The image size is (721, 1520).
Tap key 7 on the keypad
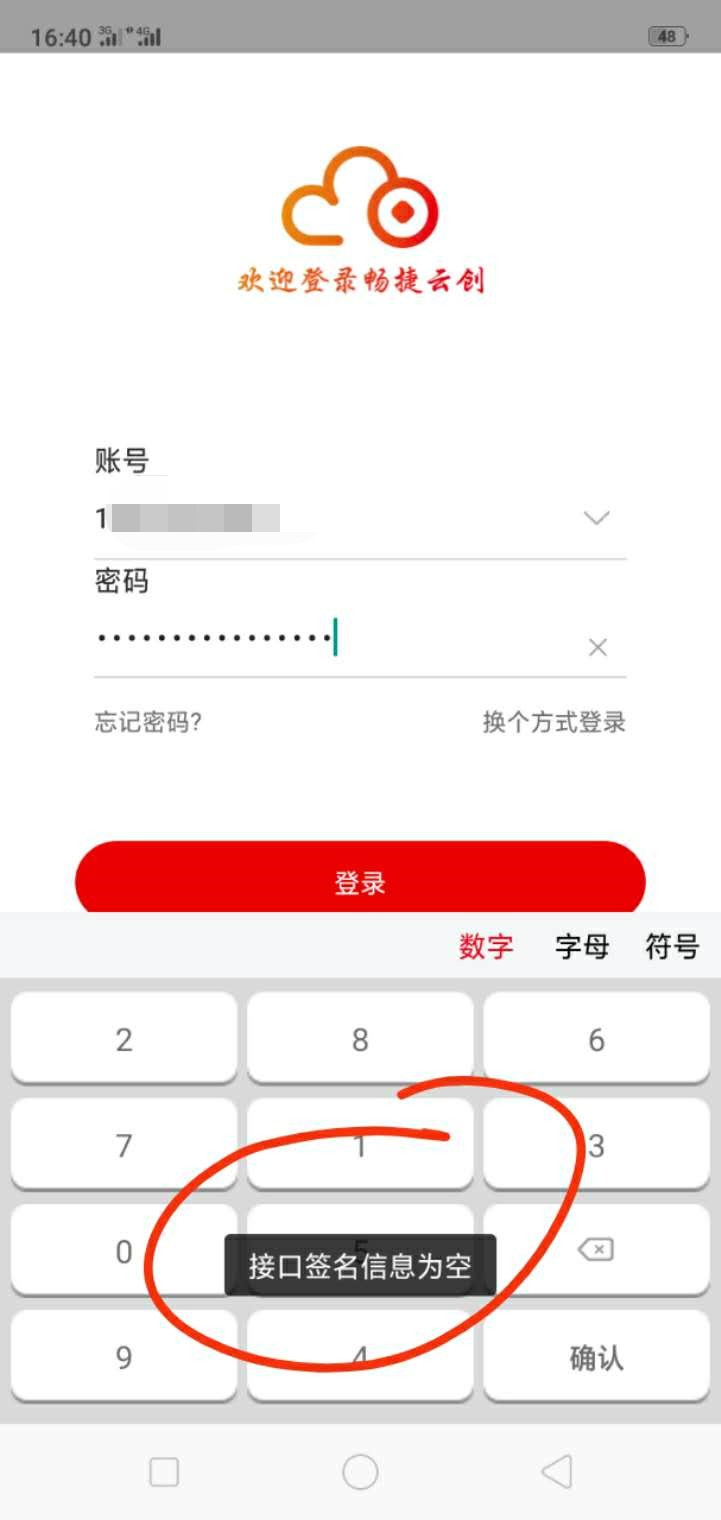[124, 1145]
